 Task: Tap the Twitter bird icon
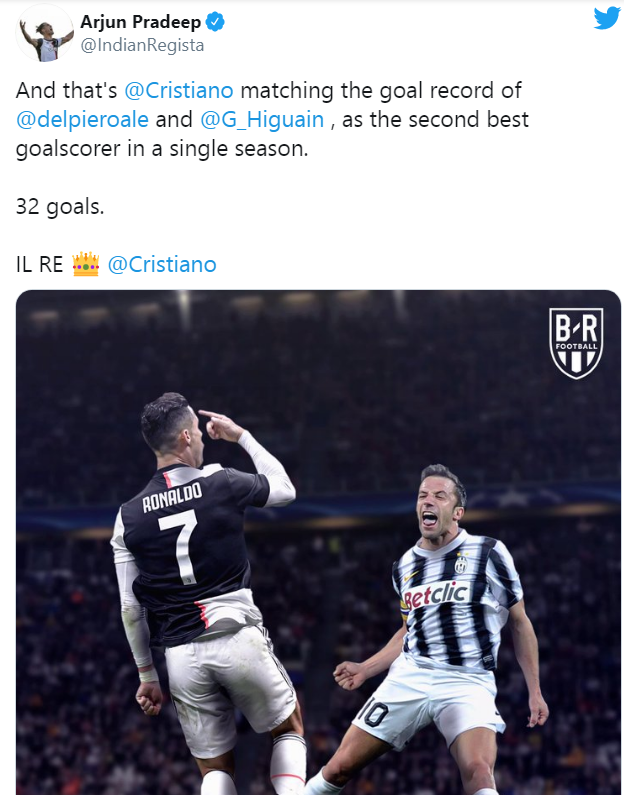point(606,19)
